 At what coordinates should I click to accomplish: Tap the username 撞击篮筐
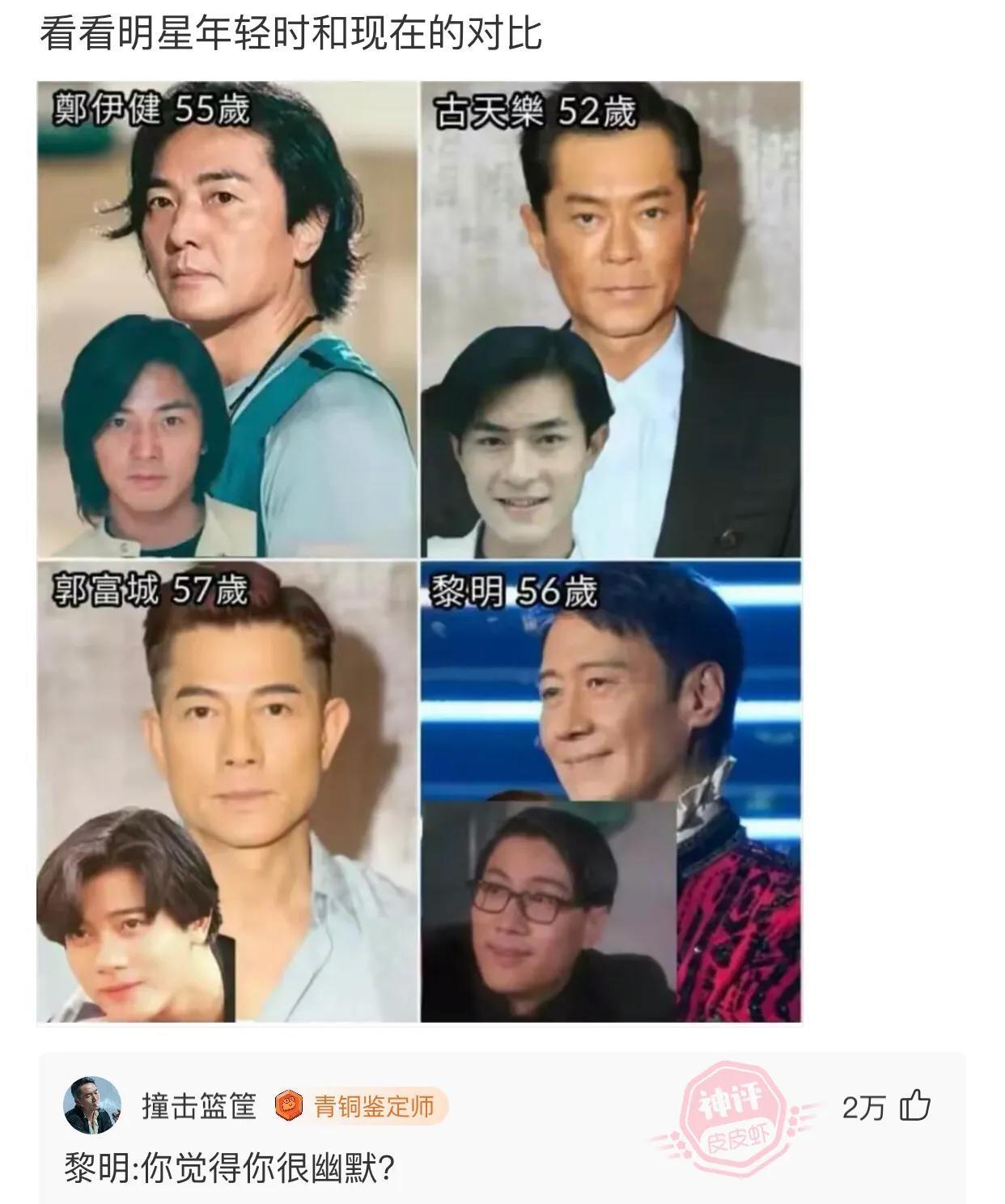[199, 1105]
